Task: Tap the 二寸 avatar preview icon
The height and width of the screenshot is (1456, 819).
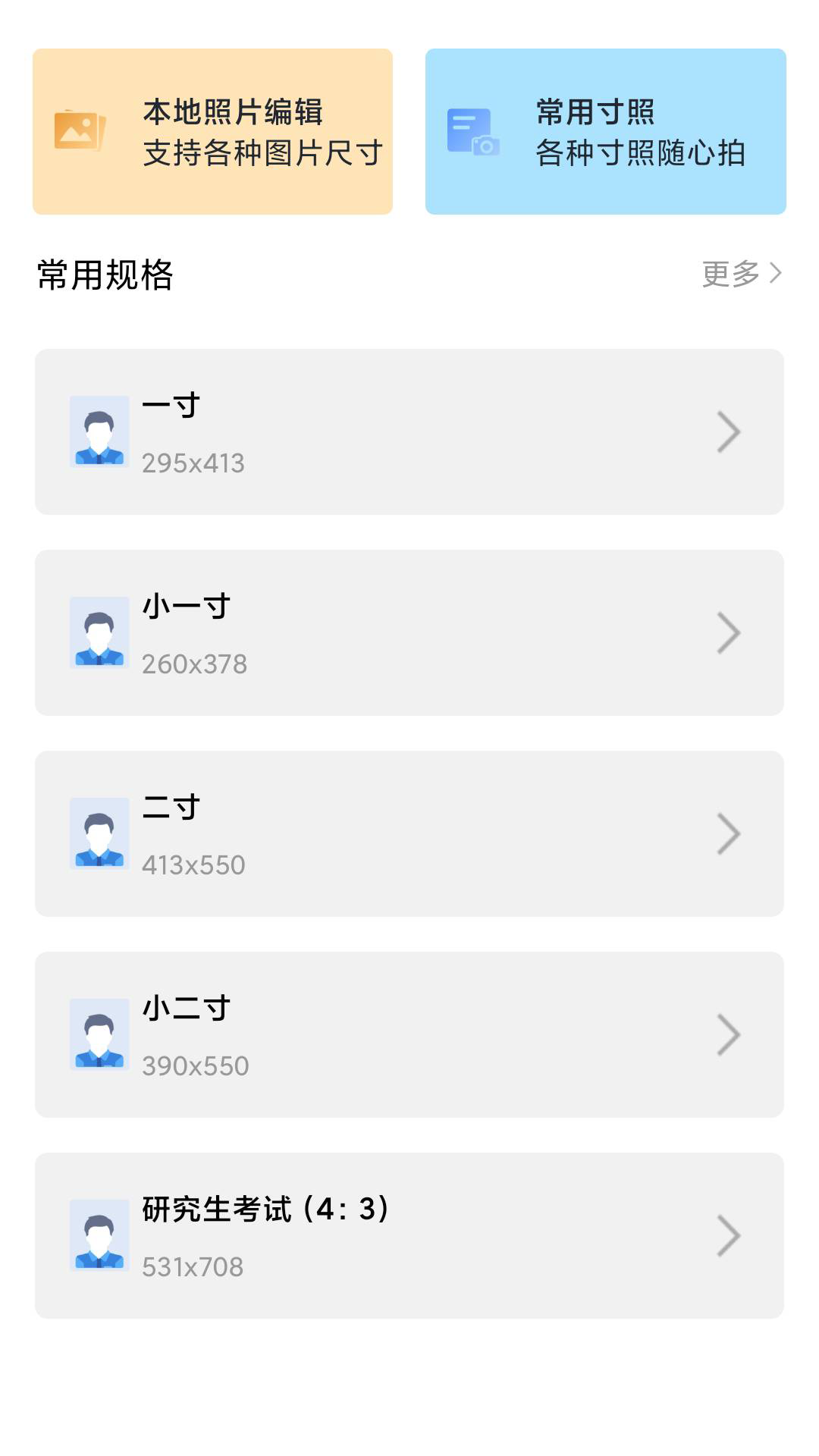Action: 99,833
